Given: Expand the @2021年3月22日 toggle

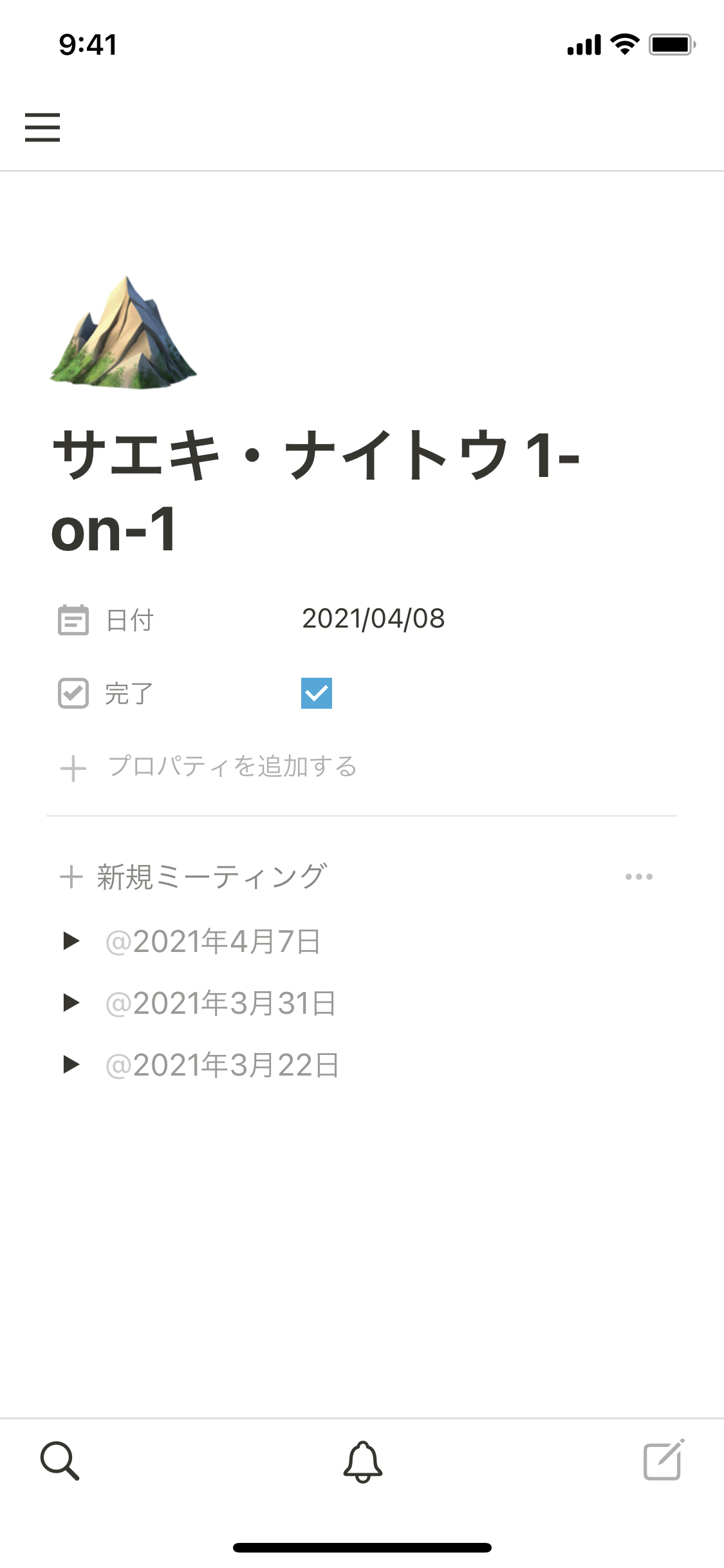Looking at the screenshot, I should [x=71, y=1065].
